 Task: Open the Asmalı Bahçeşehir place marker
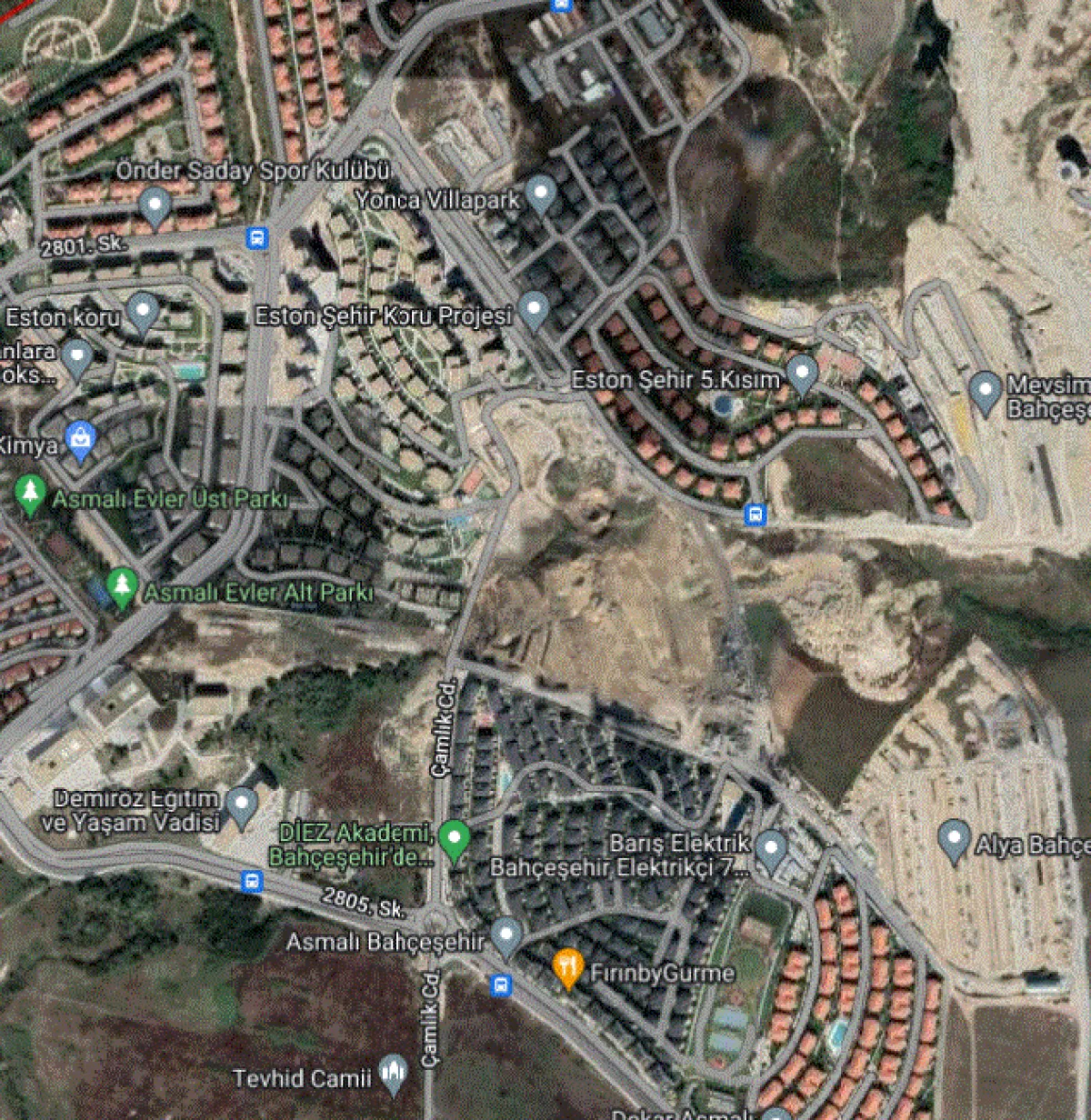point(505,935)
